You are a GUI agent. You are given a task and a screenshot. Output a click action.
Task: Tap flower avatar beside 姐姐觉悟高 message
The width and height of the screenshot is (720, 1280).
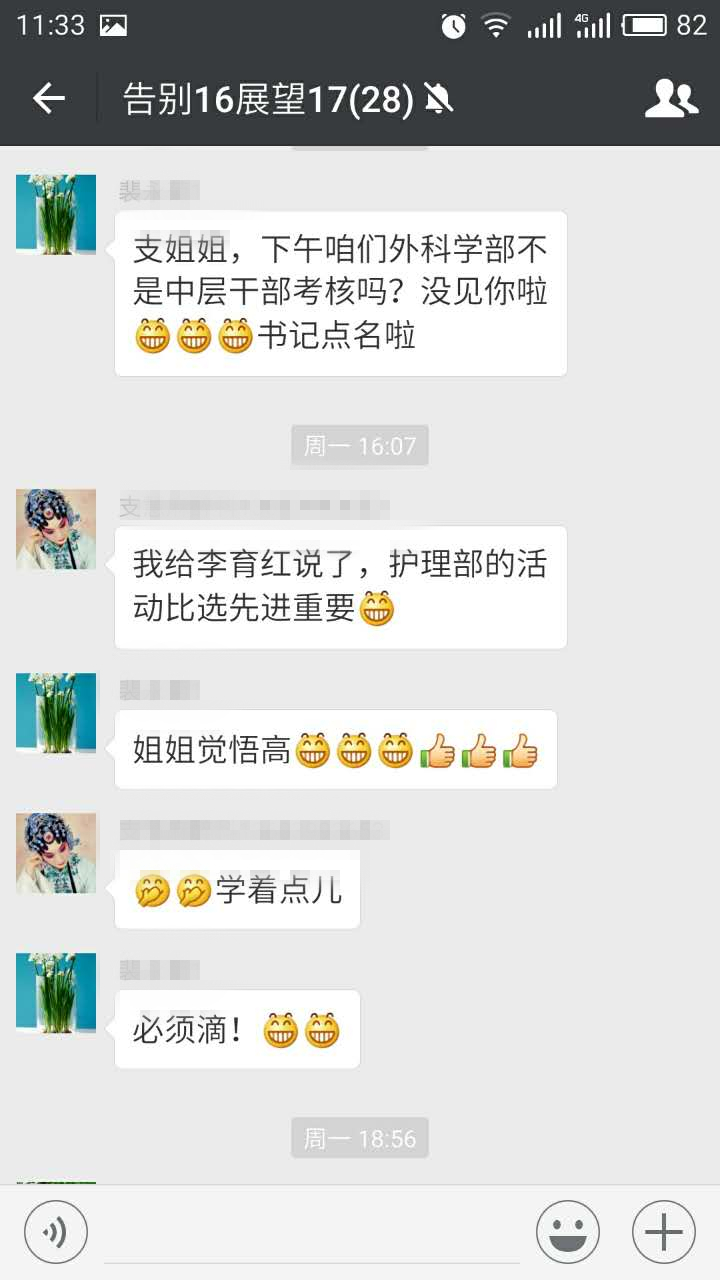(56, 713)
